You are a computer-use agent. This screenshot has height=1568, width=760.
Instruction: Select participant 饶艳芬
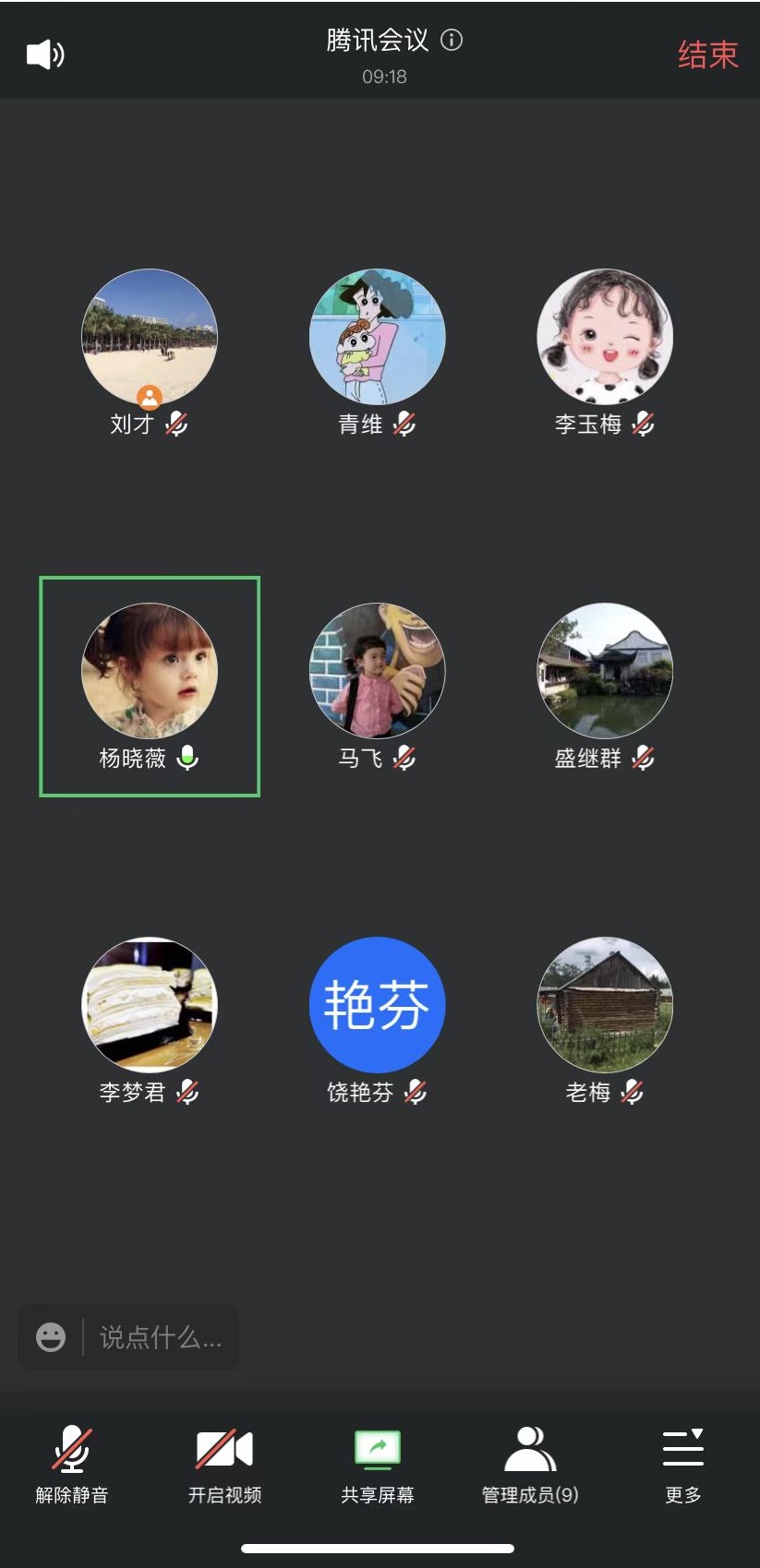377,1005
